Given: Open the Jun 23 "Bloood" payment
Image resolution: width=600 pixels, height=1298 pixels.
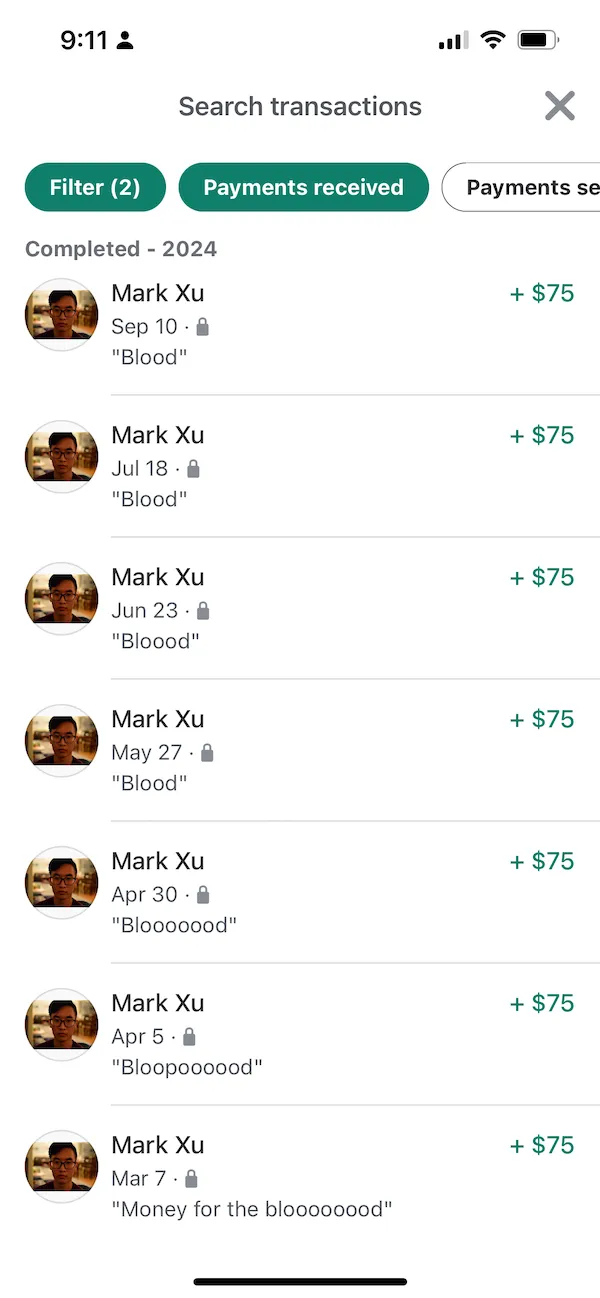Looking at the screenshot, I should [300, 608].
